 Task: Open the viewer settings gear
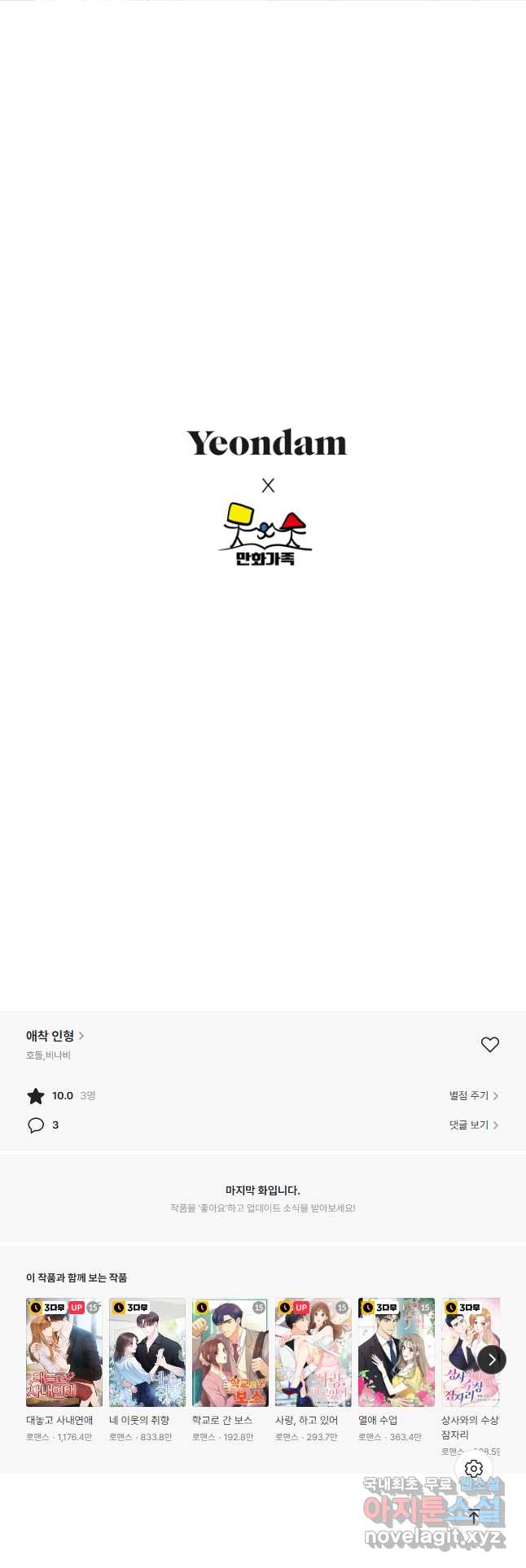[474, 1469]
